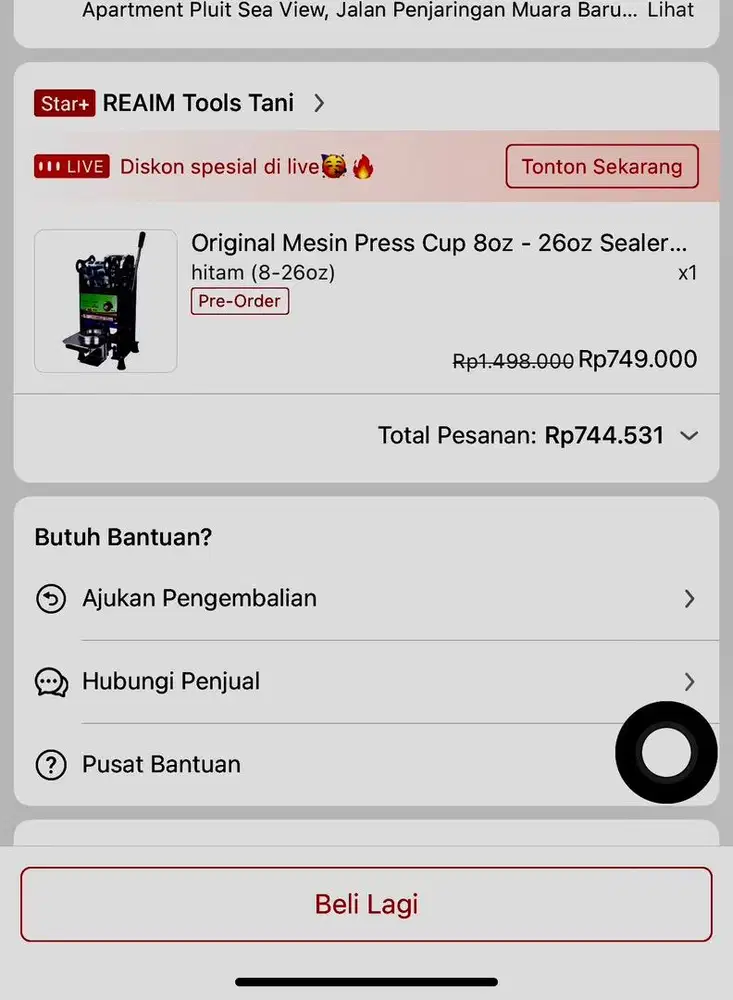Tap the strikethrough original price Rp1.498.000
733x1000 pixels.
pos(513,361)
